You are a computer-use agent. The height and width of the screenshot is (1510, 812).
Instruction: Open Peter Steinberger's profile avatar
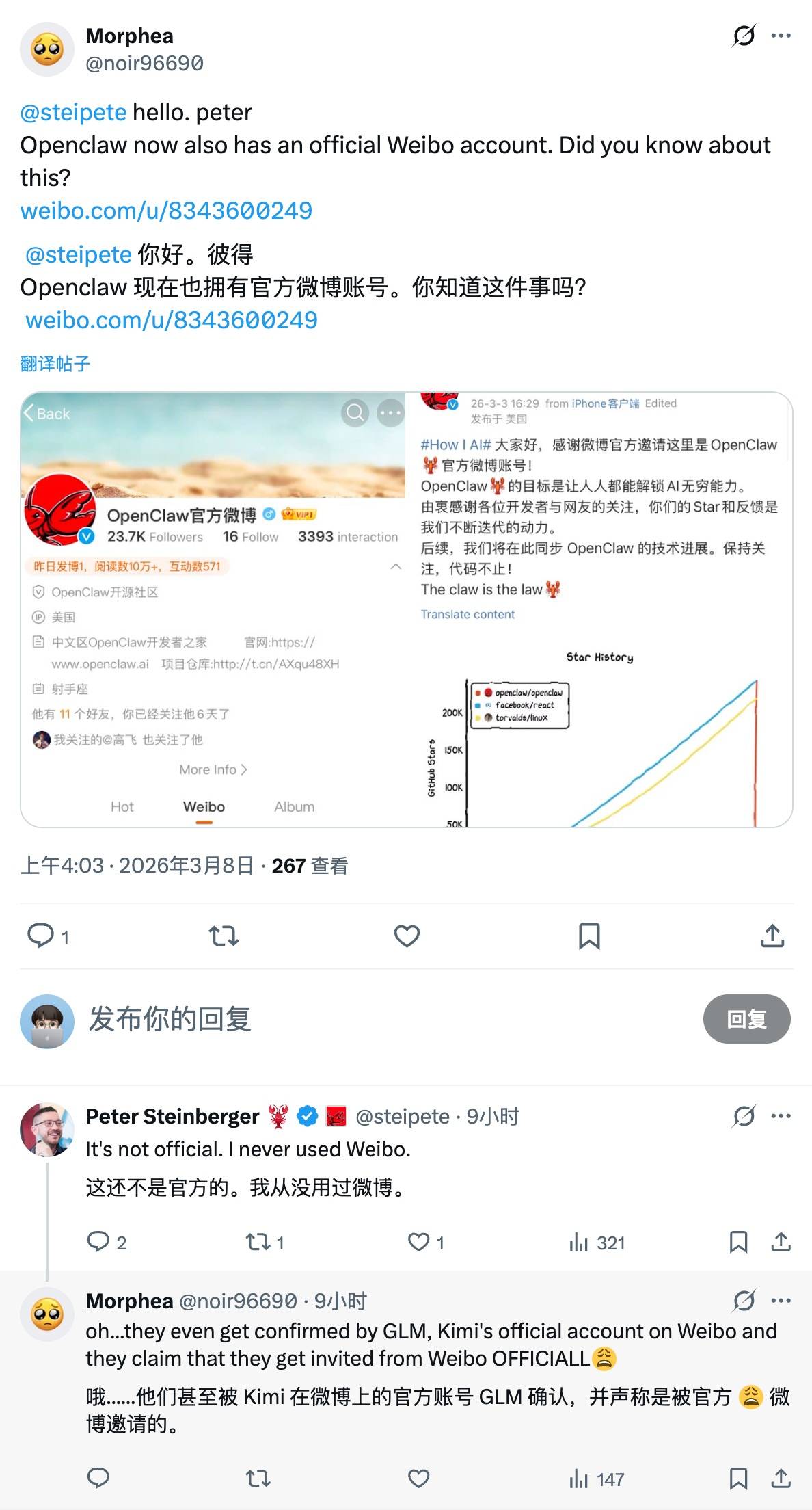click(x=46, y=1129)
